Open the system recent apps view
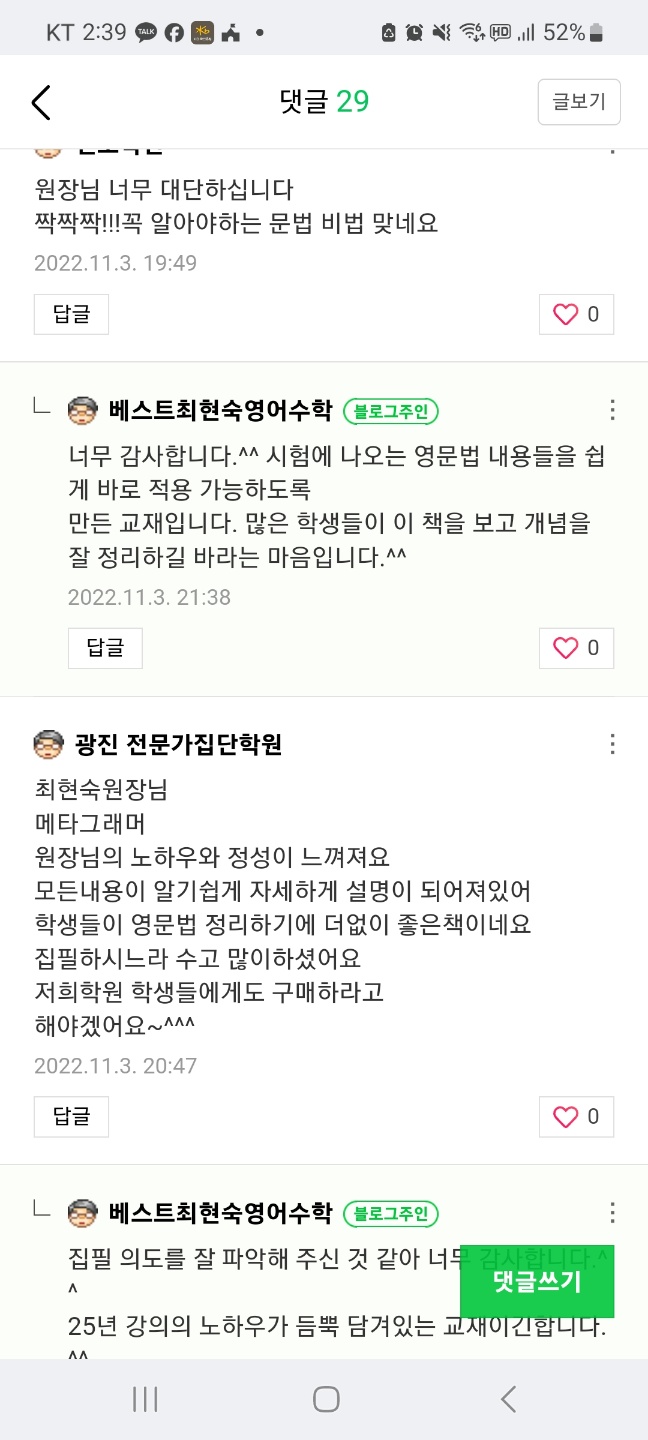648x1440 pixels. coord(145,1399)
